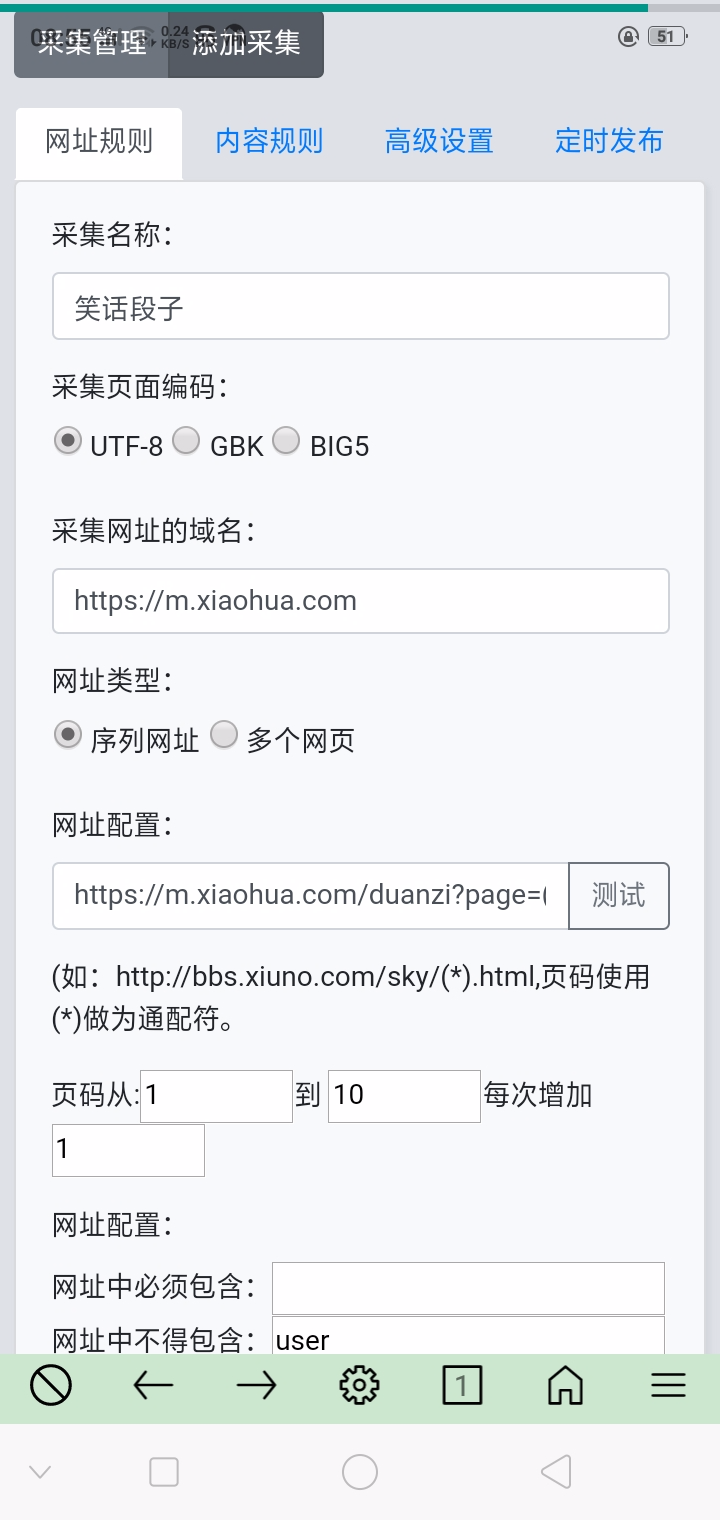The image size is (720, 1520).
Task: Focus the 网址配置 URL pattern field
Action: 311,896
